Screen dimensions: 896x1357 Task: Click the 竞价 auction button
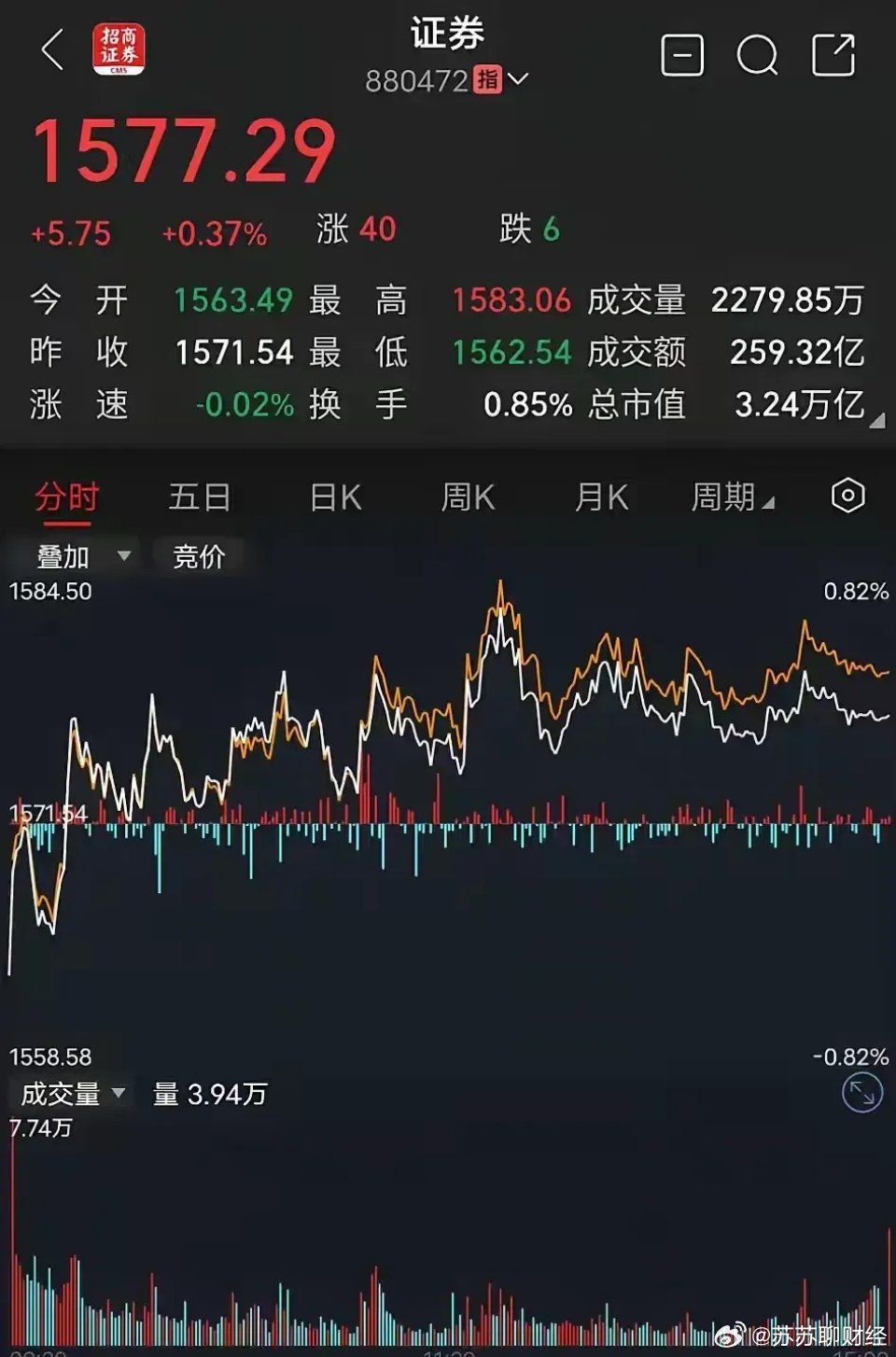[x=199, y=554]
